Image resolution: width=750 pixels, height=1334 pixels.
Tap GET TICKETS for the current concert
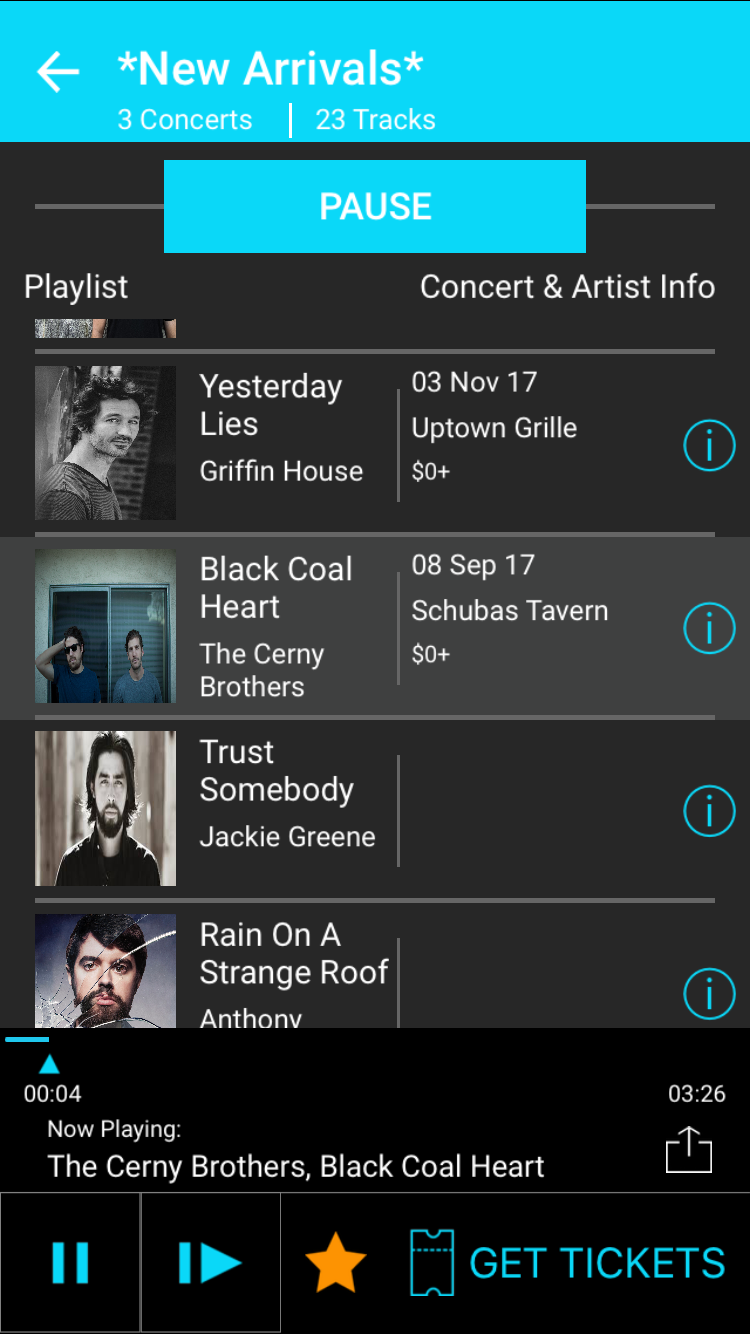coord(596,1263)
